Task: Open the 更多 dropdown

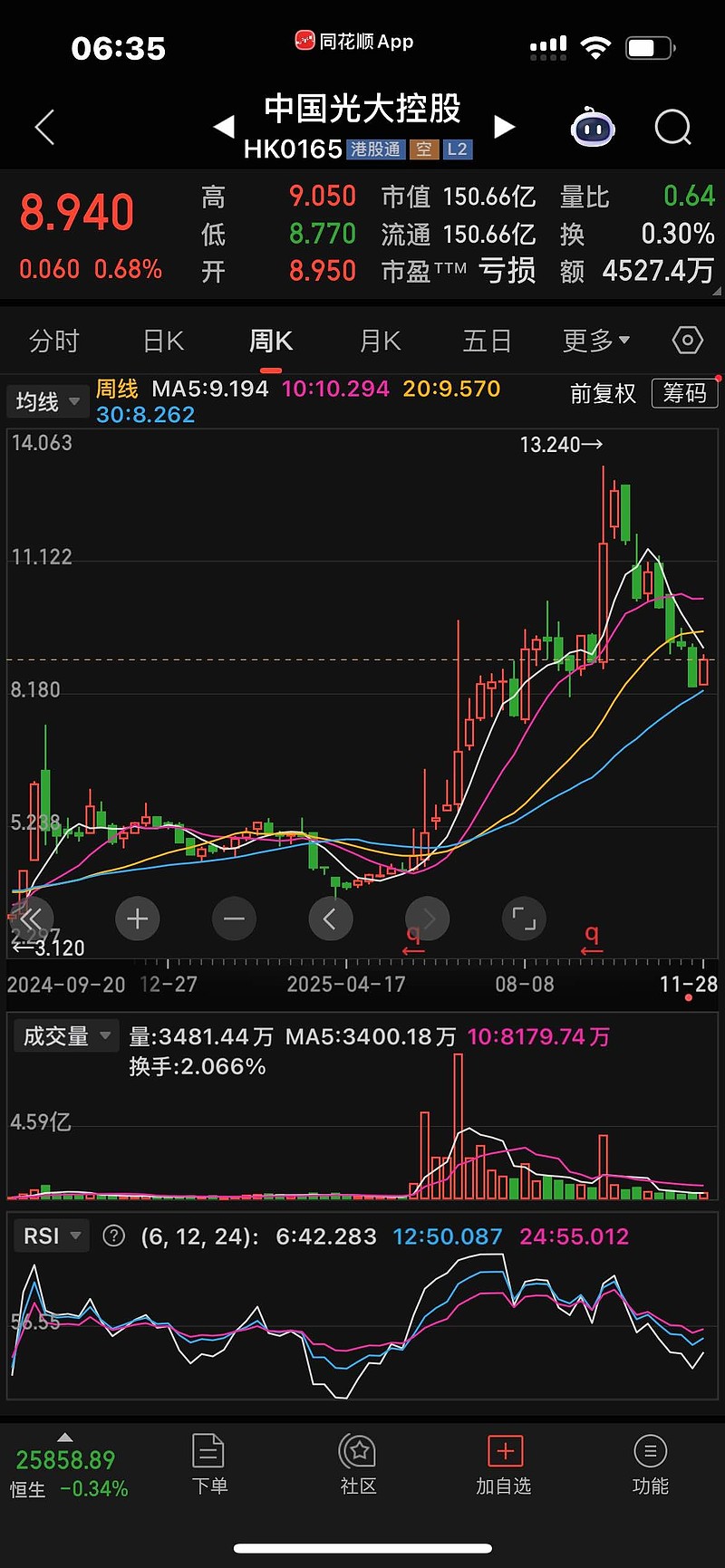Action: click(594, 340)
